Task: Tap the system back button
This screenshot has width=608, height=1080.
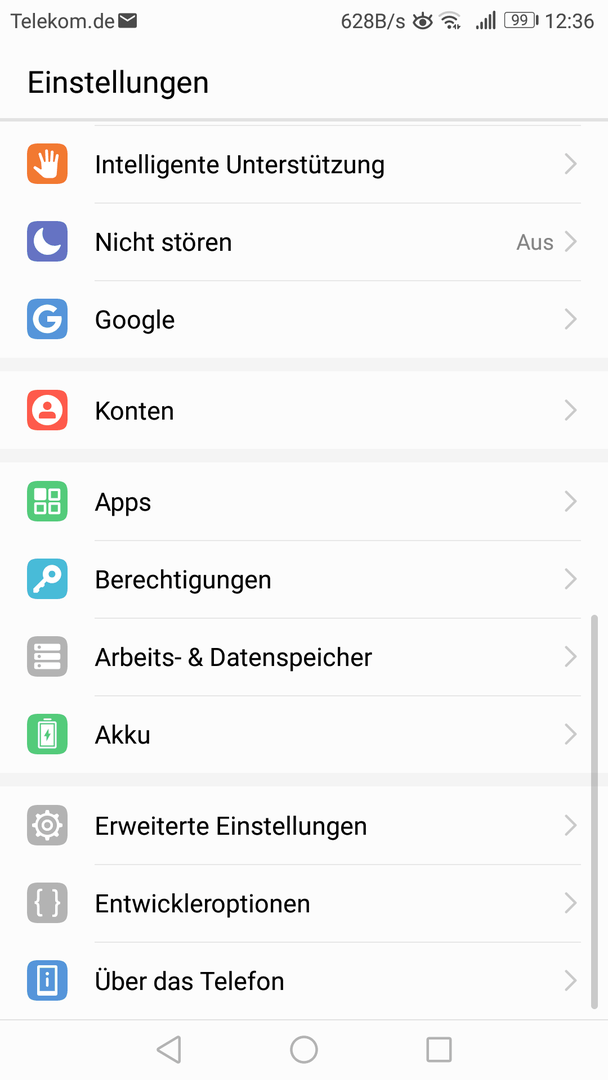Action: pos(169,1050)
